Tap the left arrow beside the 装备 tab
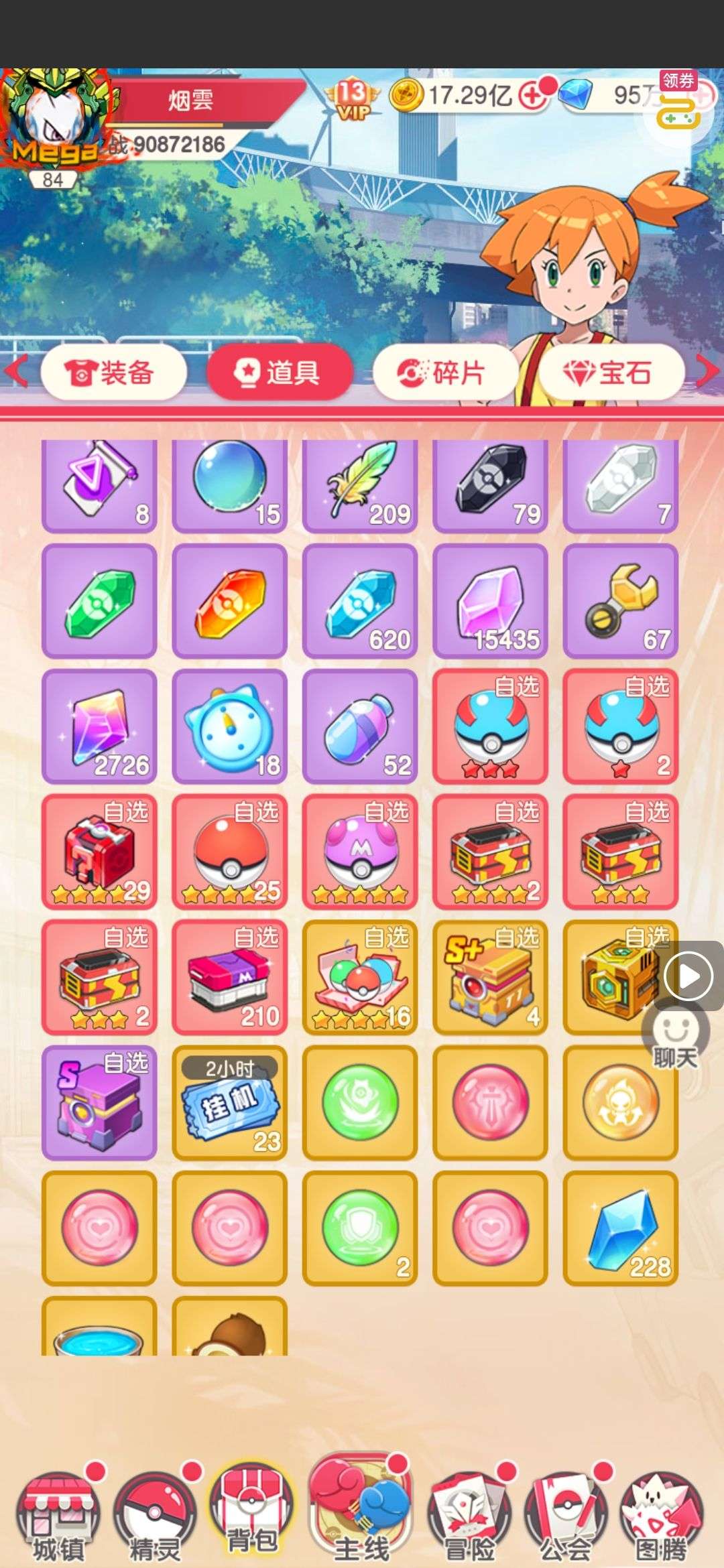 [x=17, y=371]
